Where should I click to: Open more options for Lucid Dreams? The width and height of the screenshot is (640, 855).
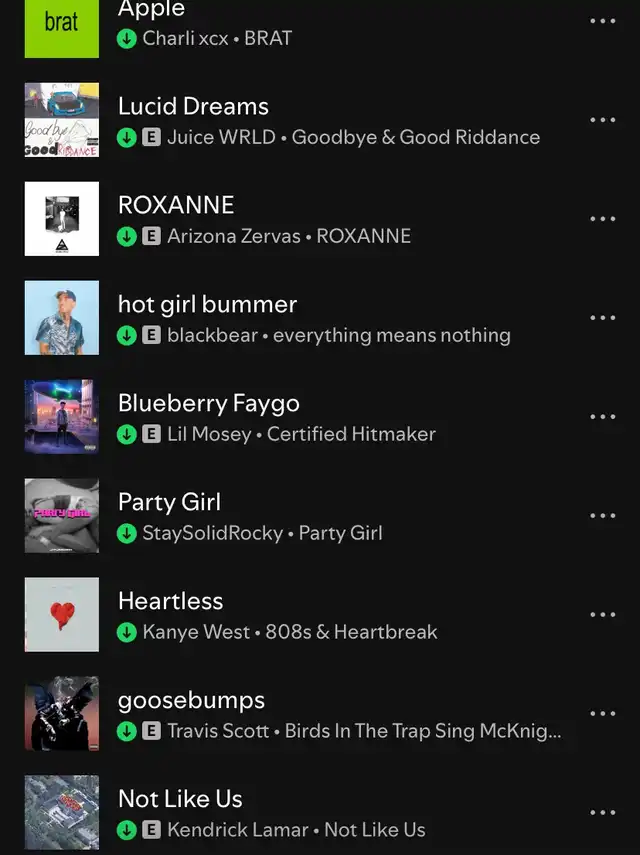point(603,120)
